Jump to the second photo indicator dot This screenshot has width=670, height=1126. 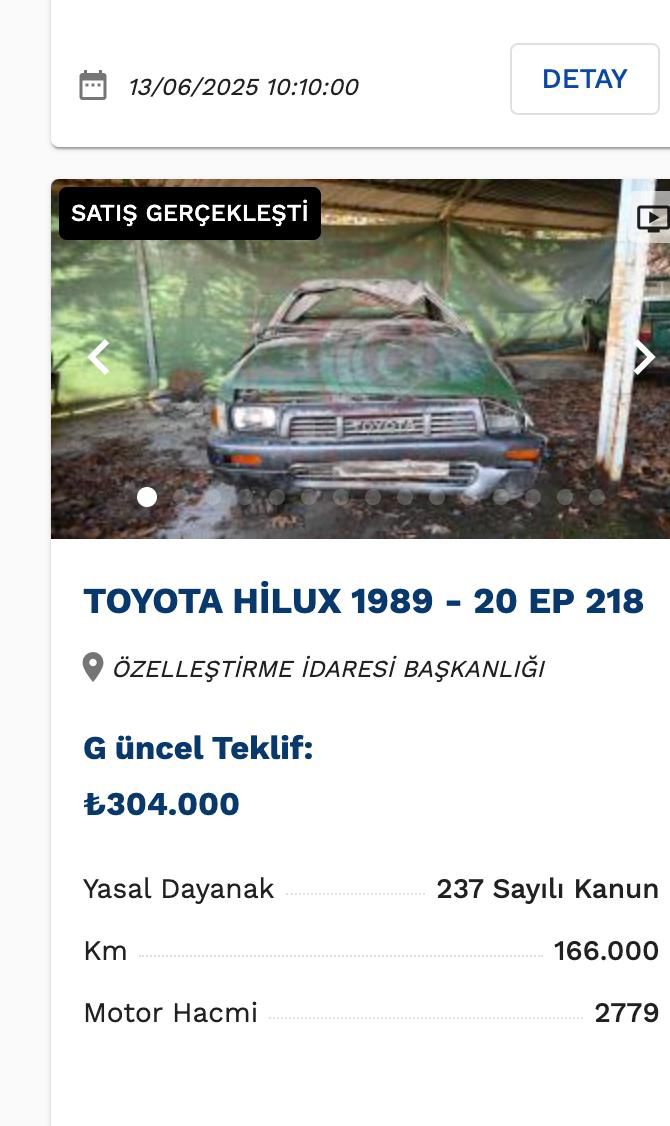180,497
